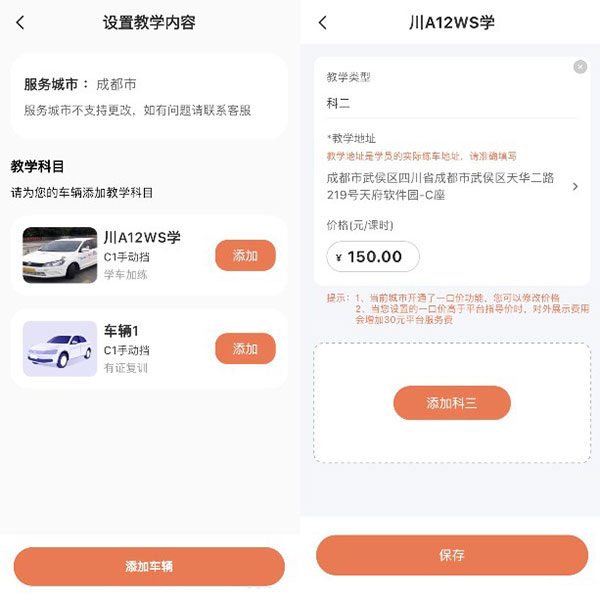Remove the 科二 teaching card
Image resolution: width=600 pixels, height=600 pixels.
coord(580,67)
